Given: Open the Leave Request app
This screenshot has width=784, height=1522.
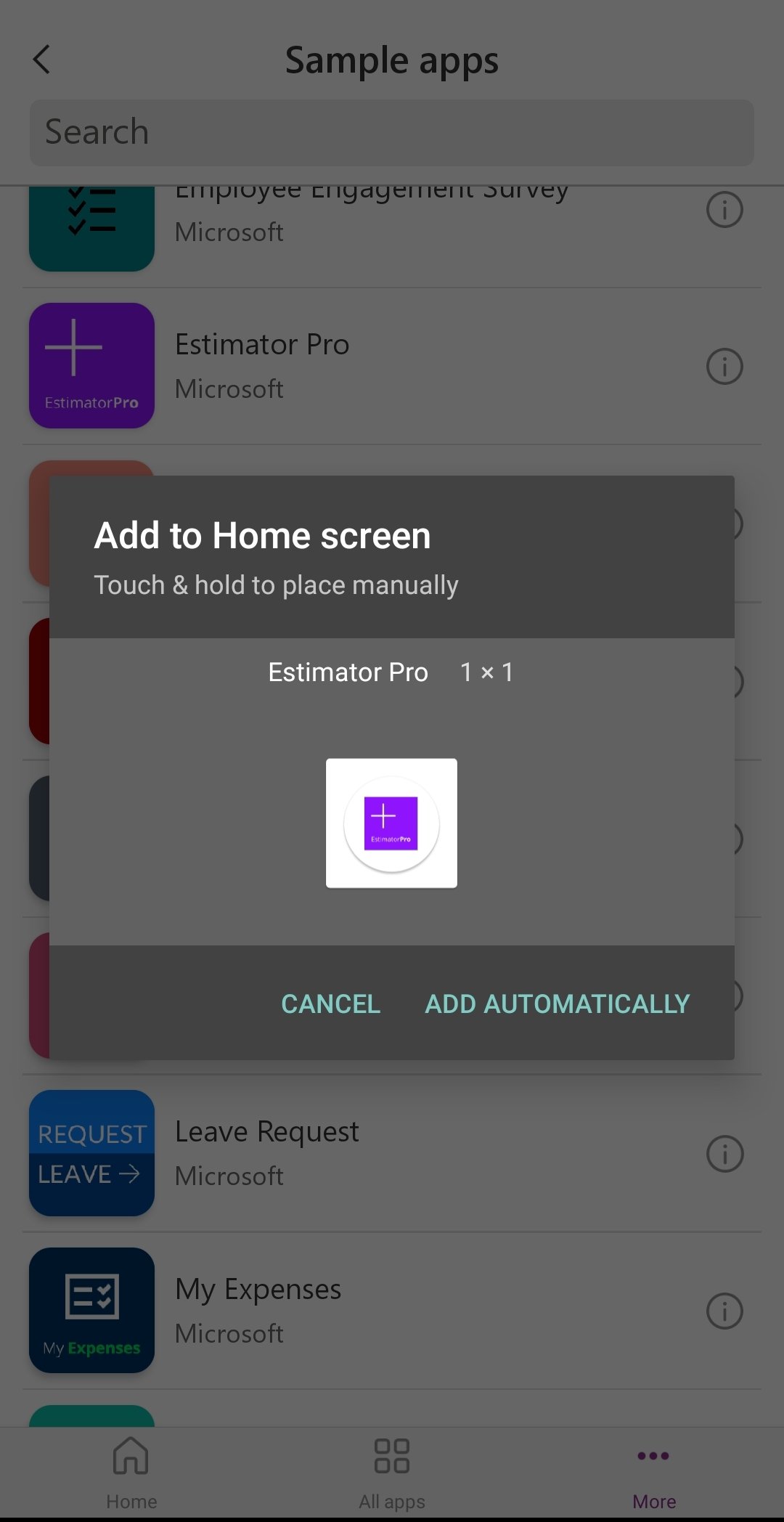Looking at the screenshot, I should [x=391, y=1153].
